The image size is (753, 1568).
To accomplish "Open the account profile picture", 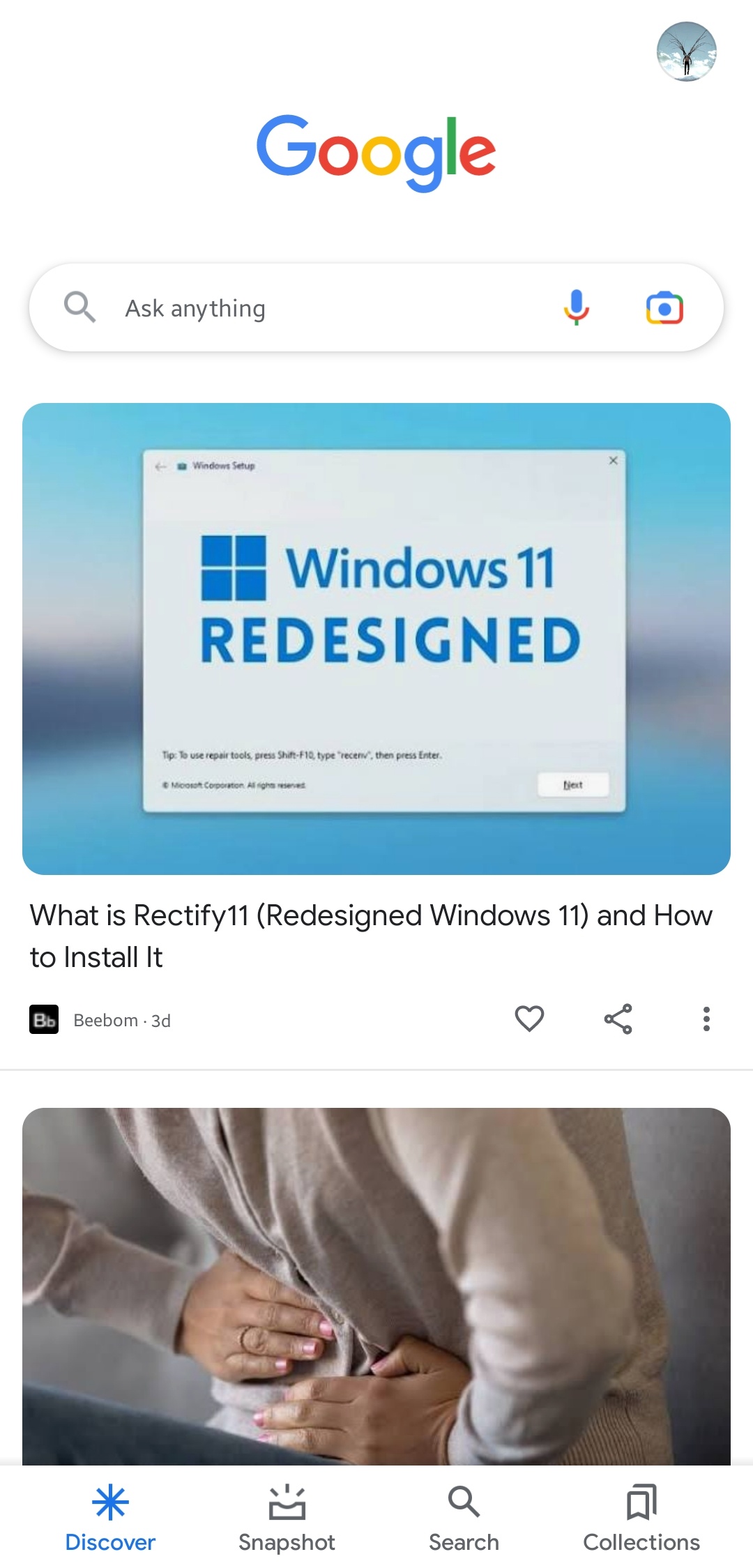I will pyautogui.click(x=686, y=52).
